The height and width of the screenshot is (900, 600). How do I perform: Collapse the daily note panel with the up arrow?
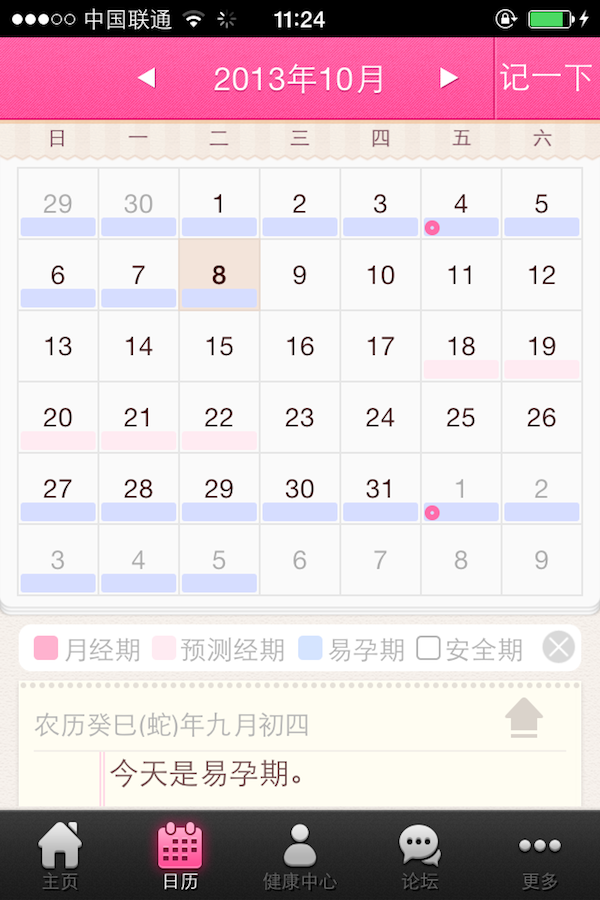coord(525,717)
